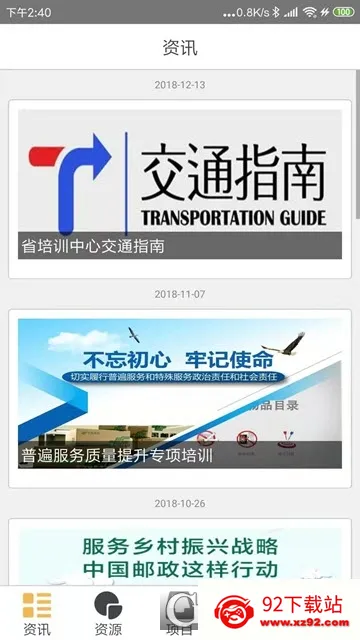The height and width of the screenshot is (640, 360).
Task: Switch to the 资源 tab
Action: pos(108,613)
